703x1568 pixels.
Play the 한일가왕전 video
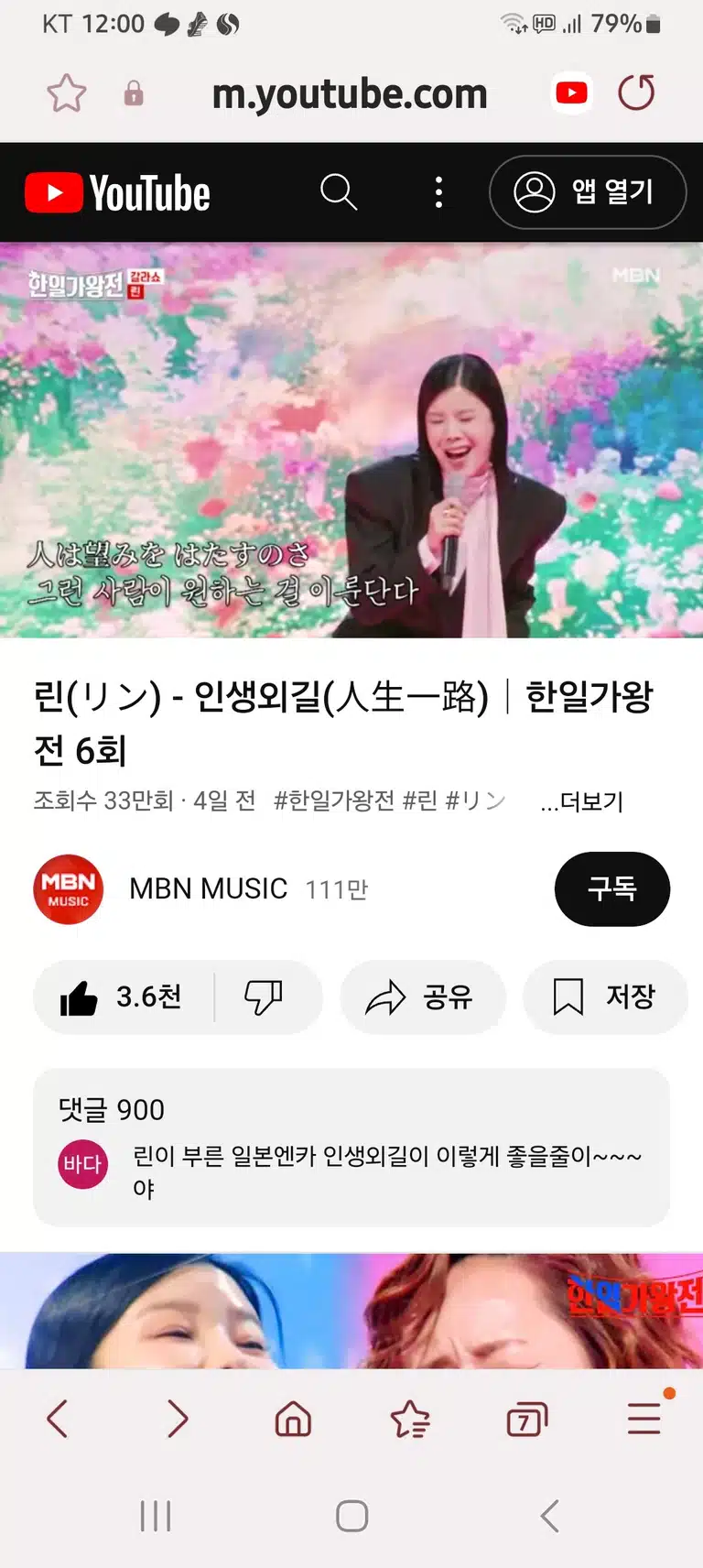[x=351, y=440]
